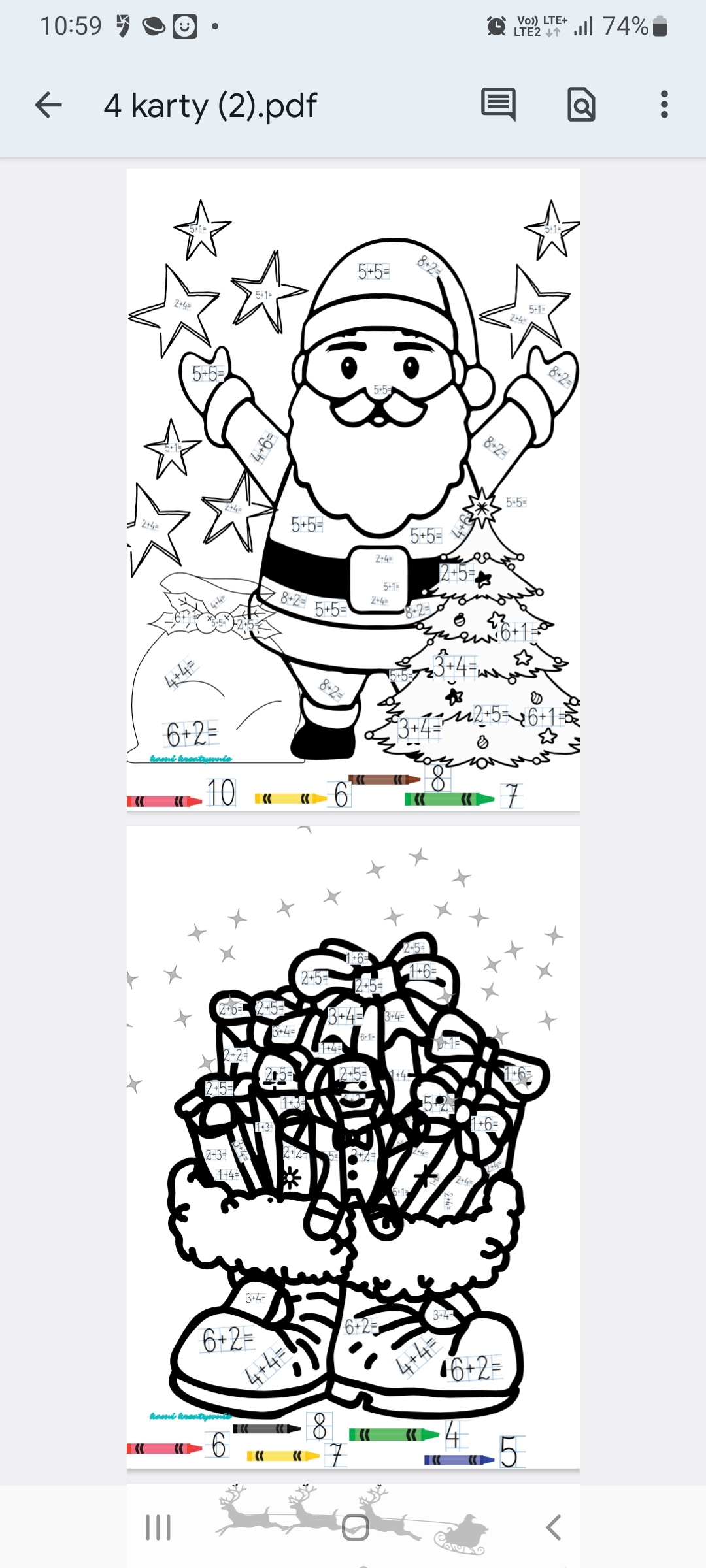
Task: Add a comment to the PDF
Action: [x=498, y=105]
